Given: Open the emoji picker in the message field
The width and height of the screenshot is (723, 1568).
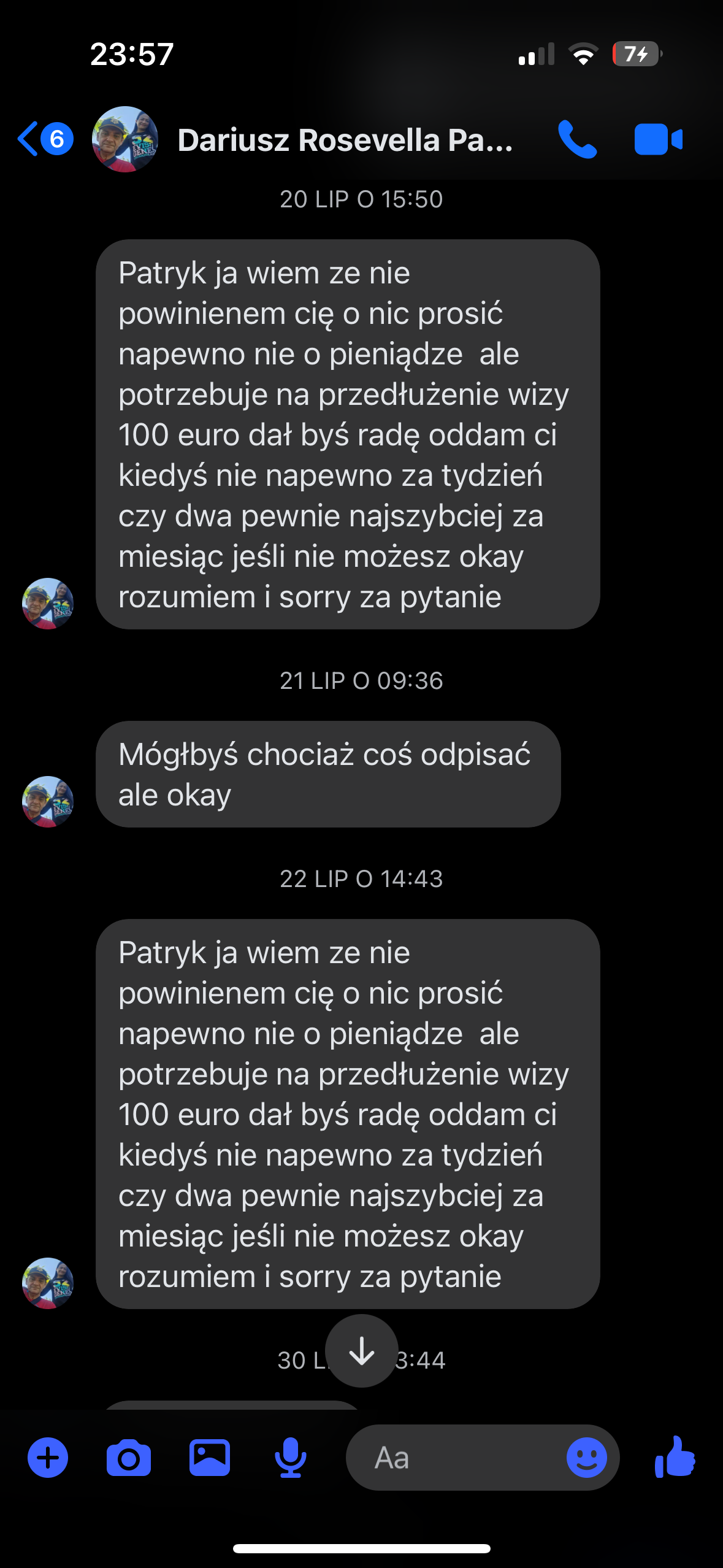Looking at the screenshot, I should [x=586, y=1458].
